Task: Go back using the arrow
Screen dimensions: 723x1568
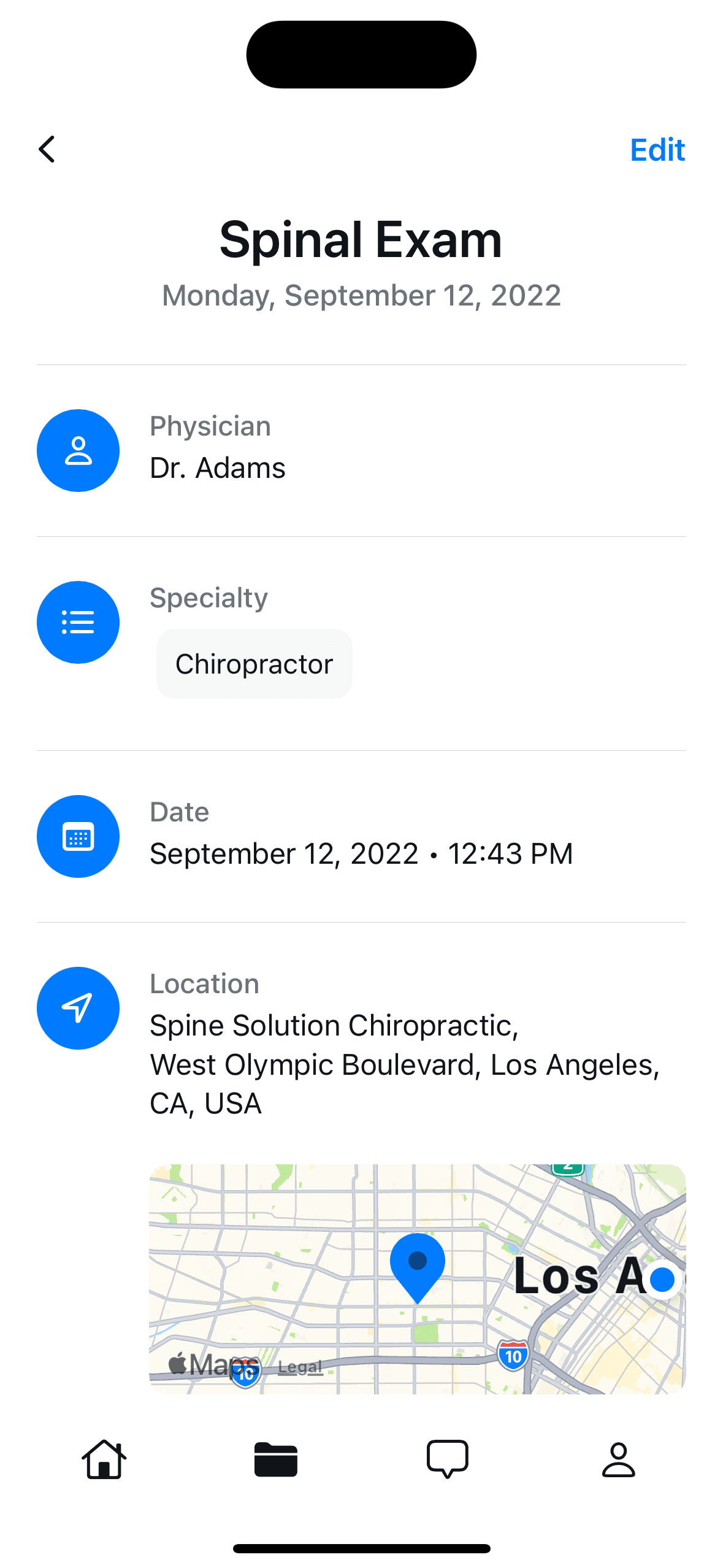Action: pyautogui.click(x=47, y=149)
